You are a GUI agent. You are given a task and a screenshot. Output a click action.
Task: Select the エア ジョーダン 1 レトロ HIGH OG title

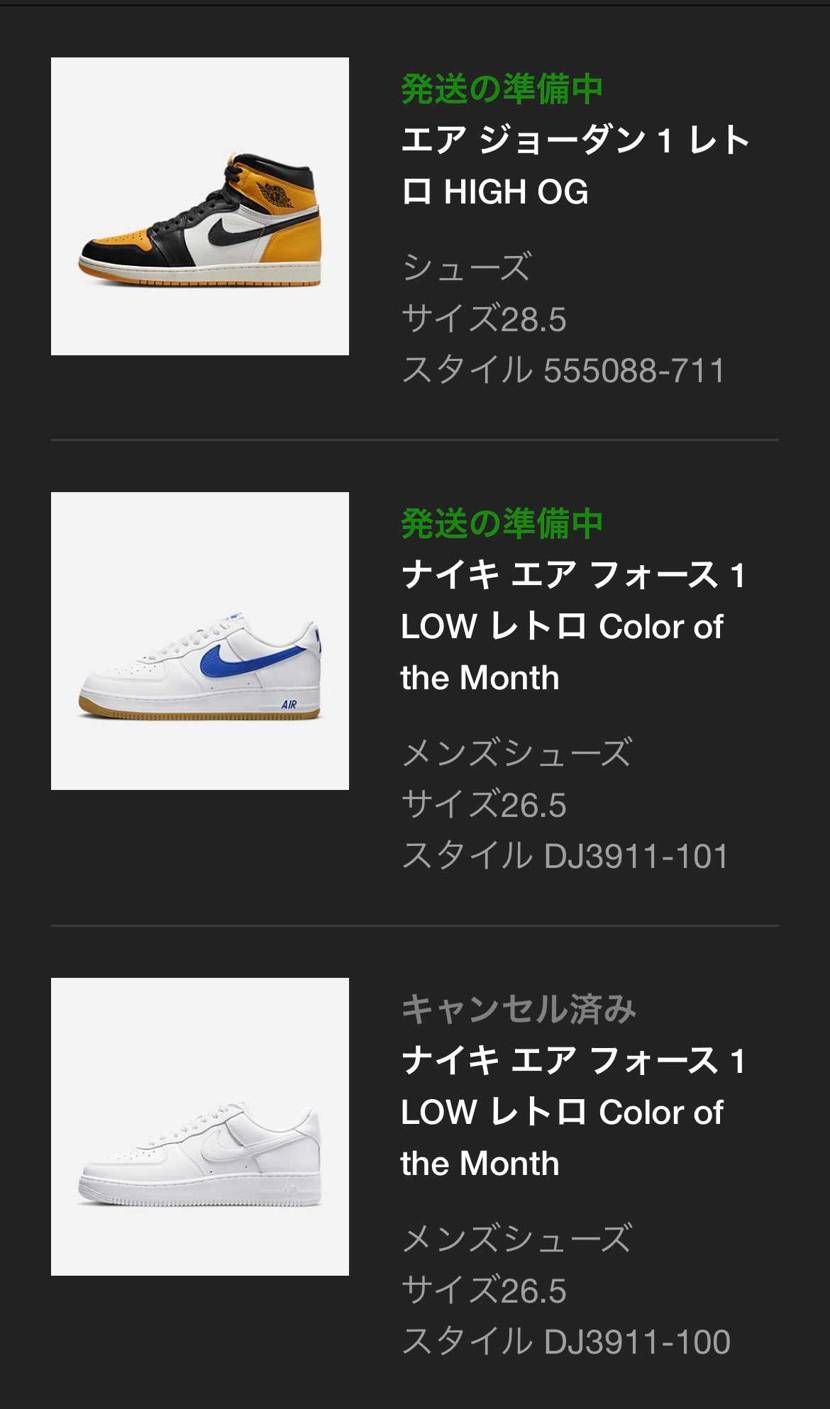pyautogui.click(x=575, y=165)
